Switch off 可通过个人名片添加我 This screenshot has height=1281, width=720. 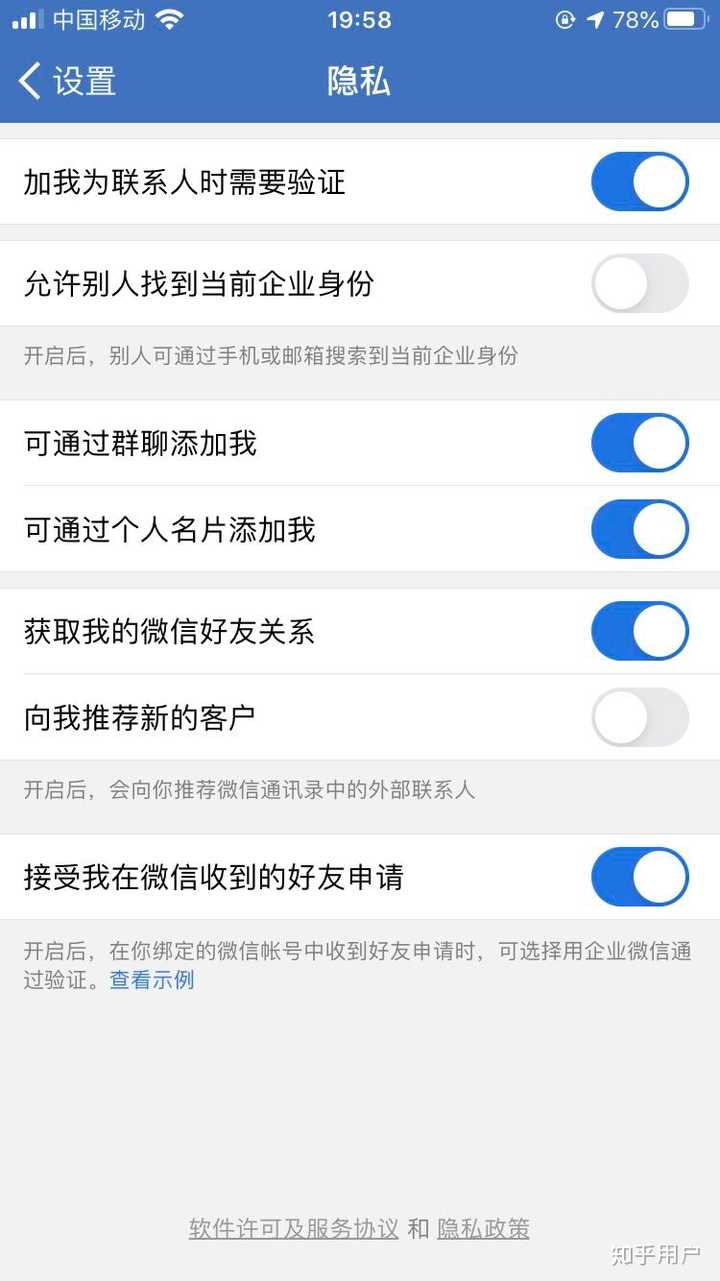point(640,529)
